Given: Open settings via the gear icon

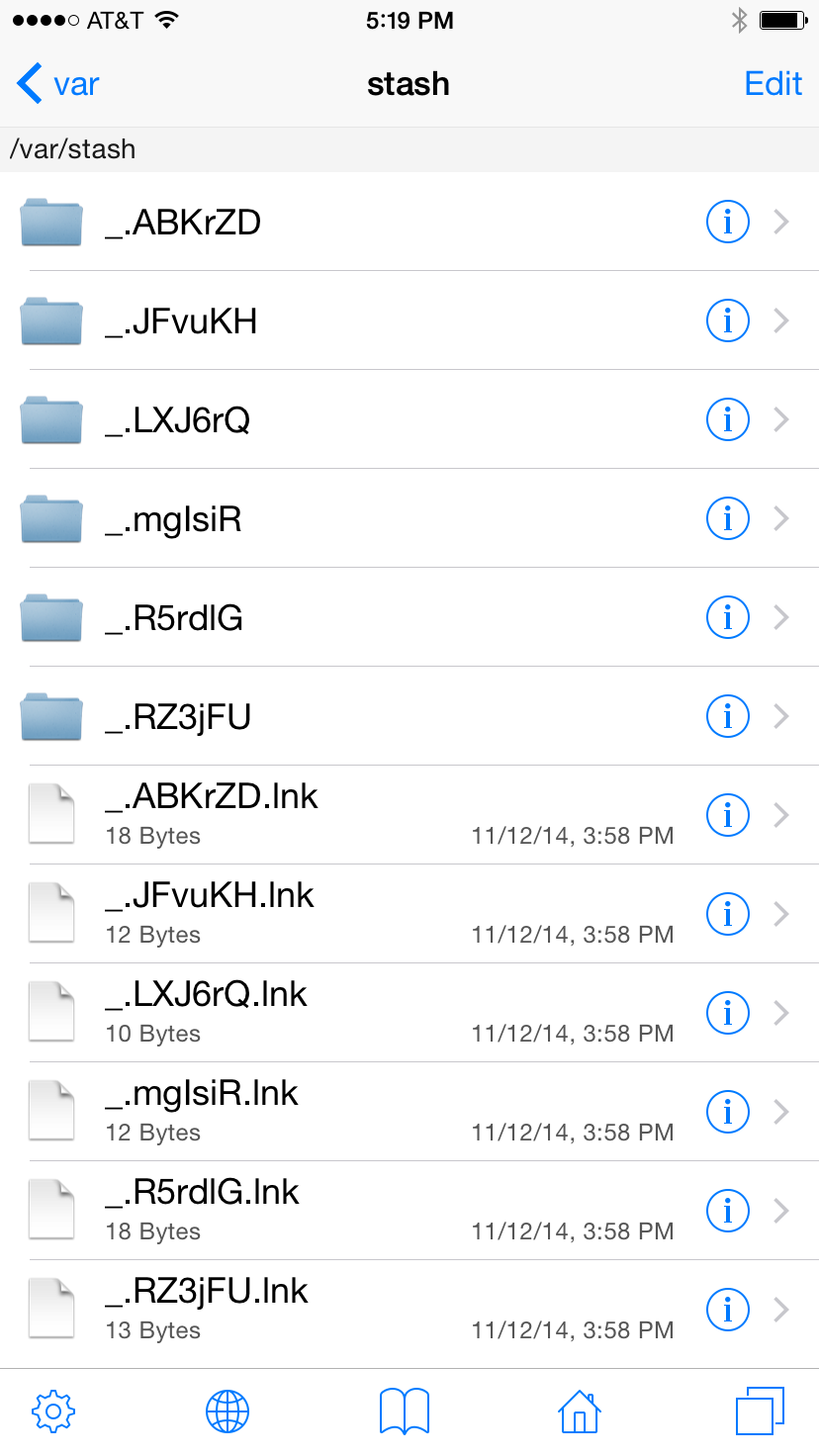Looking at the screenshot, I should [x=53, y=1411].
